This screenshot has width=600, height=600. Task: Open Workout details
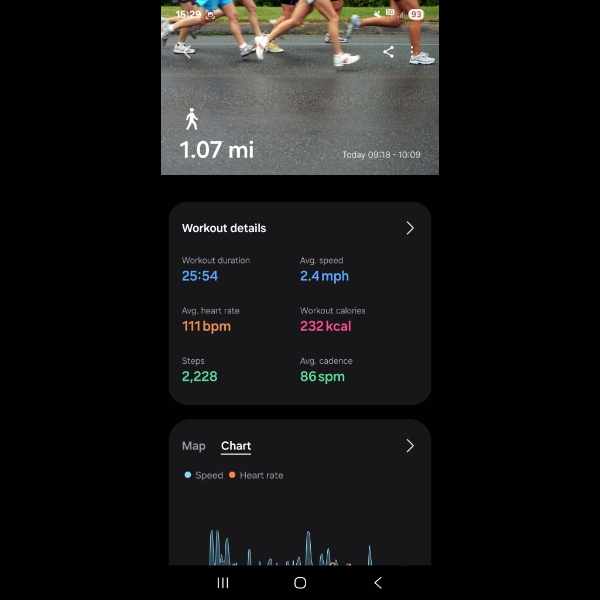pyautogui.click(x=409, y=228)
